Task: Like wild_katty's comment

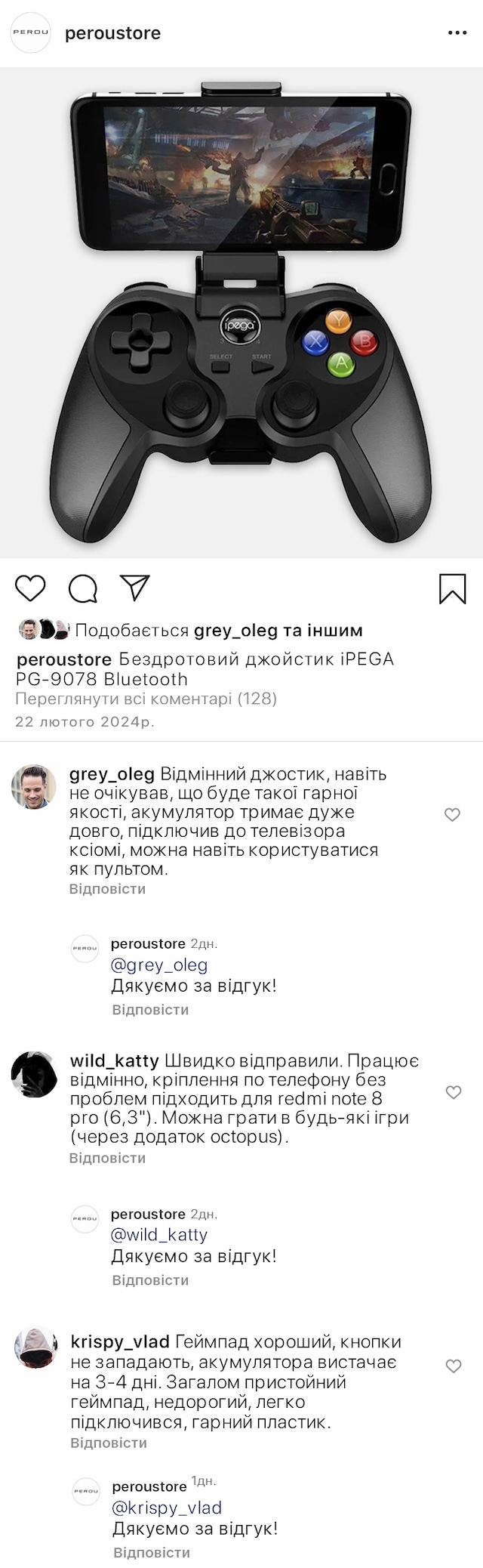Action: [x=453, y=1092]
